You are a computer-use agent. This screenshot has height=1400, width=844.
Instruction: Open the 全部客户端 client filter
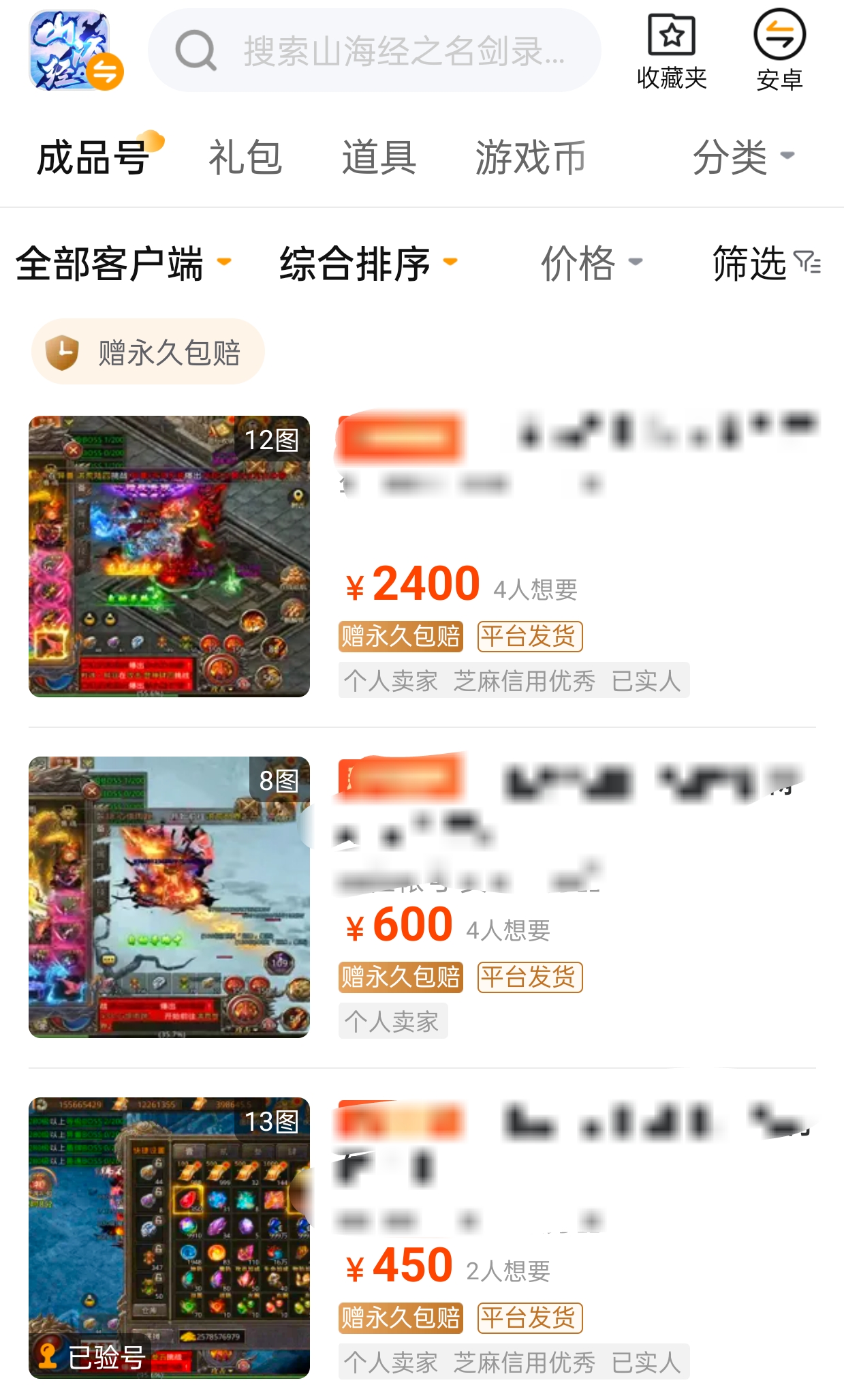[123, 264]
